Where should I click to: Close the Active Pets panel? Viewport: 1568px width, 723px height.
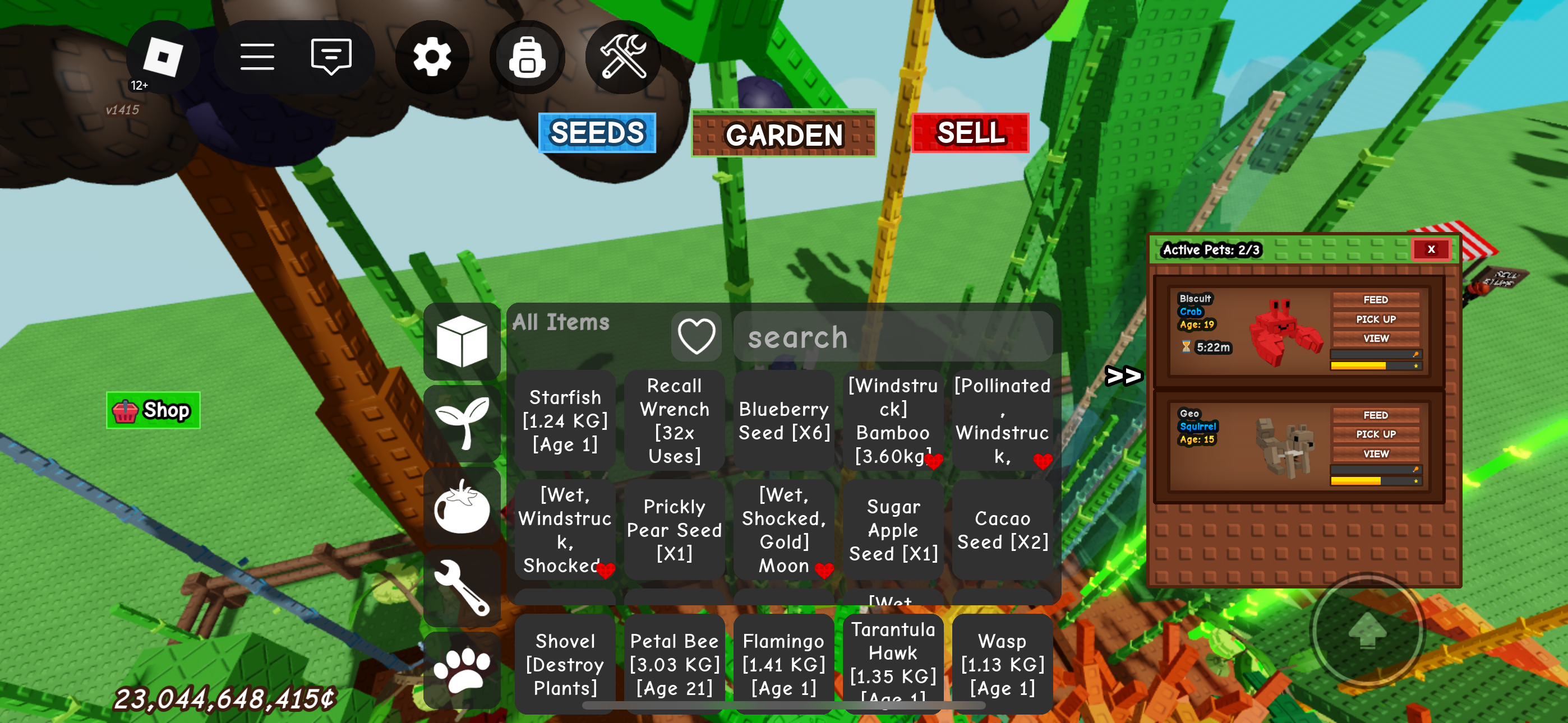click(x=1431, y=249)
